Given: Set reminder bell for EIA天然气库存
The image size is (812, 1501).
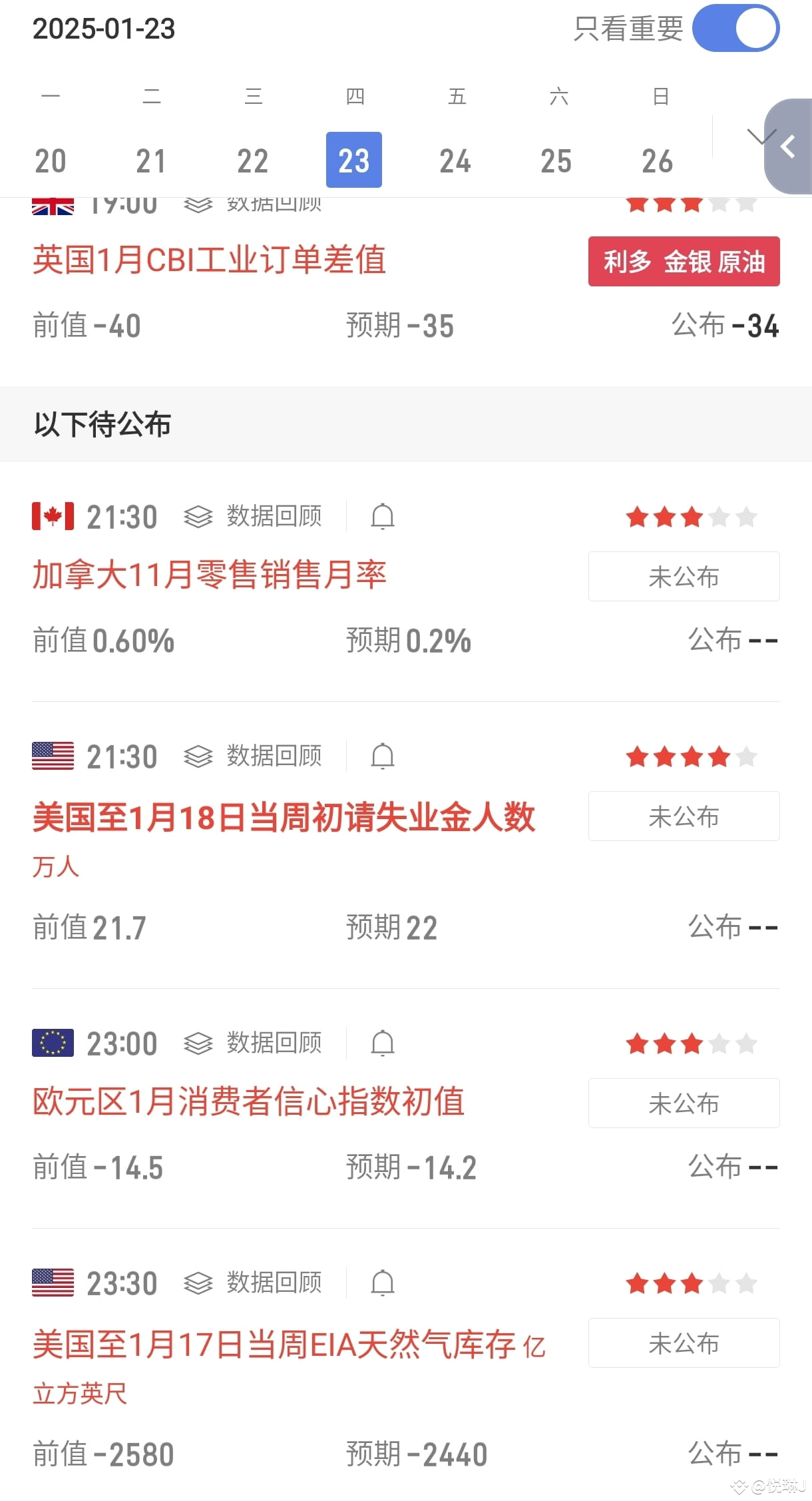Looking at the screenshot, I should pyautogui.click(x=383, y=1283).
